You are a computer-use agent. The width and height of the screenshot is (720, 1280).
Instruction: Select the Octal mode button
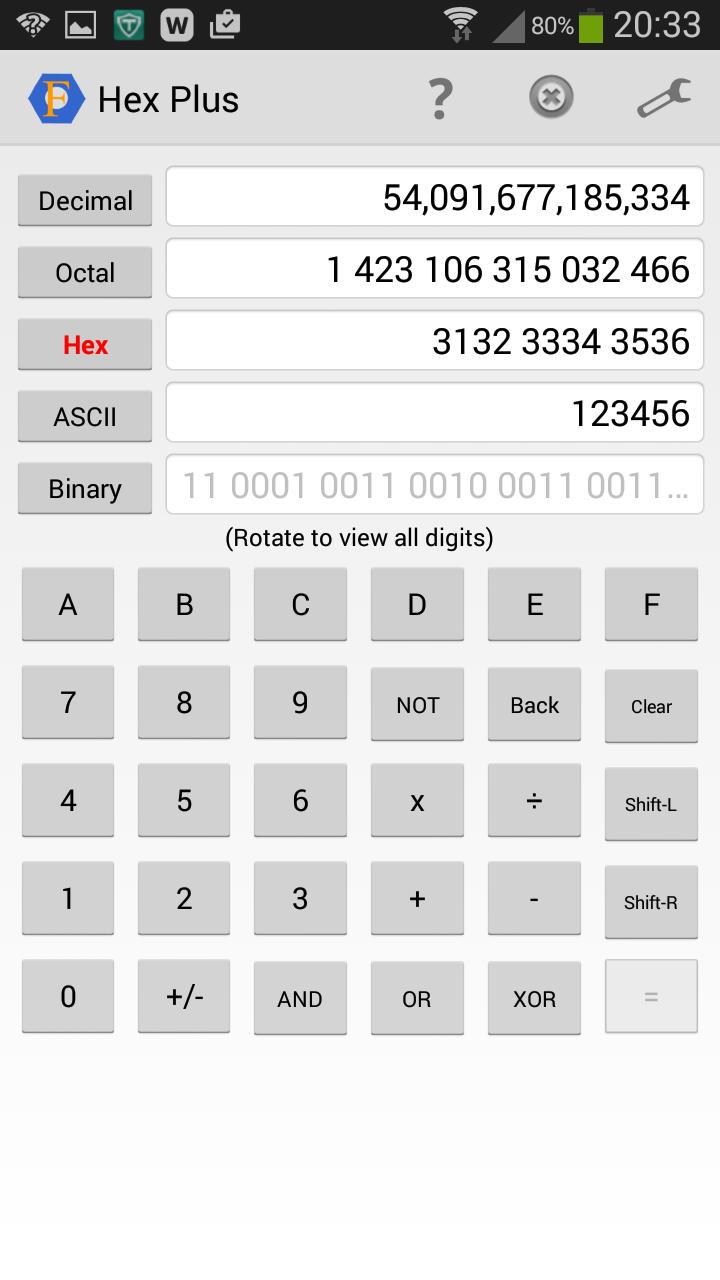point(85,273)
